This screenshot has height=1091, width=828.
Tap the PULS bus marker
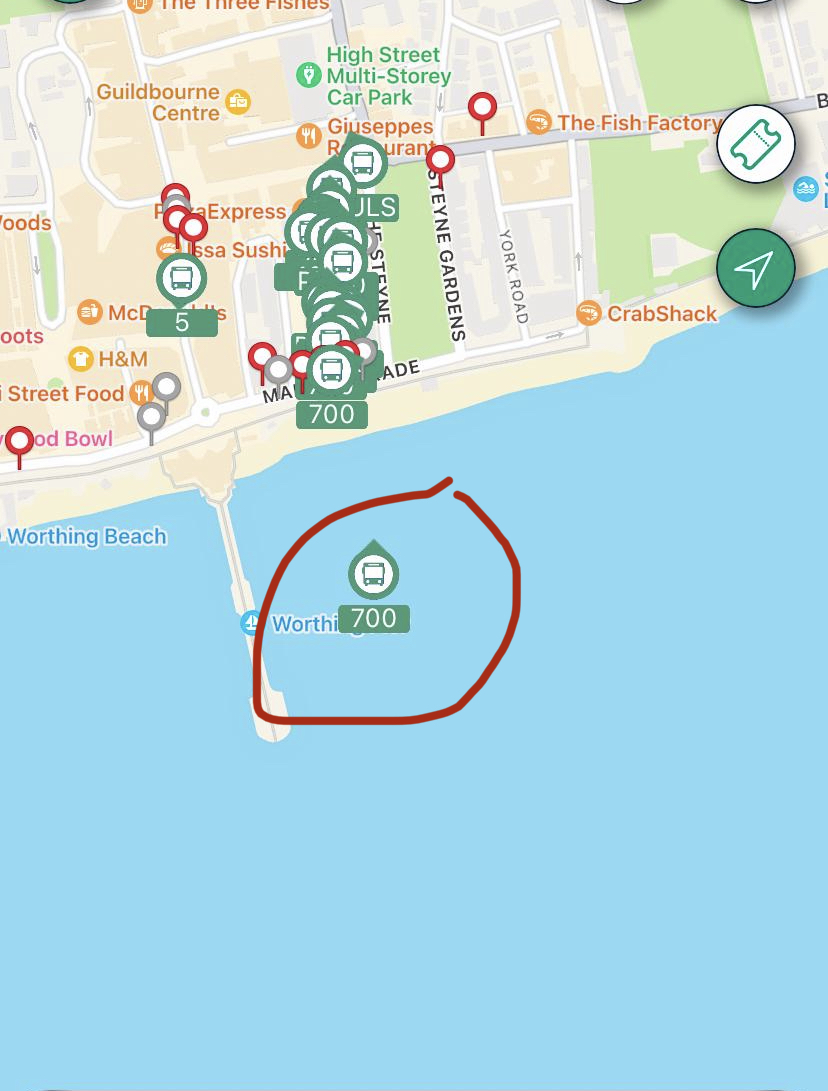pos(362,164)
